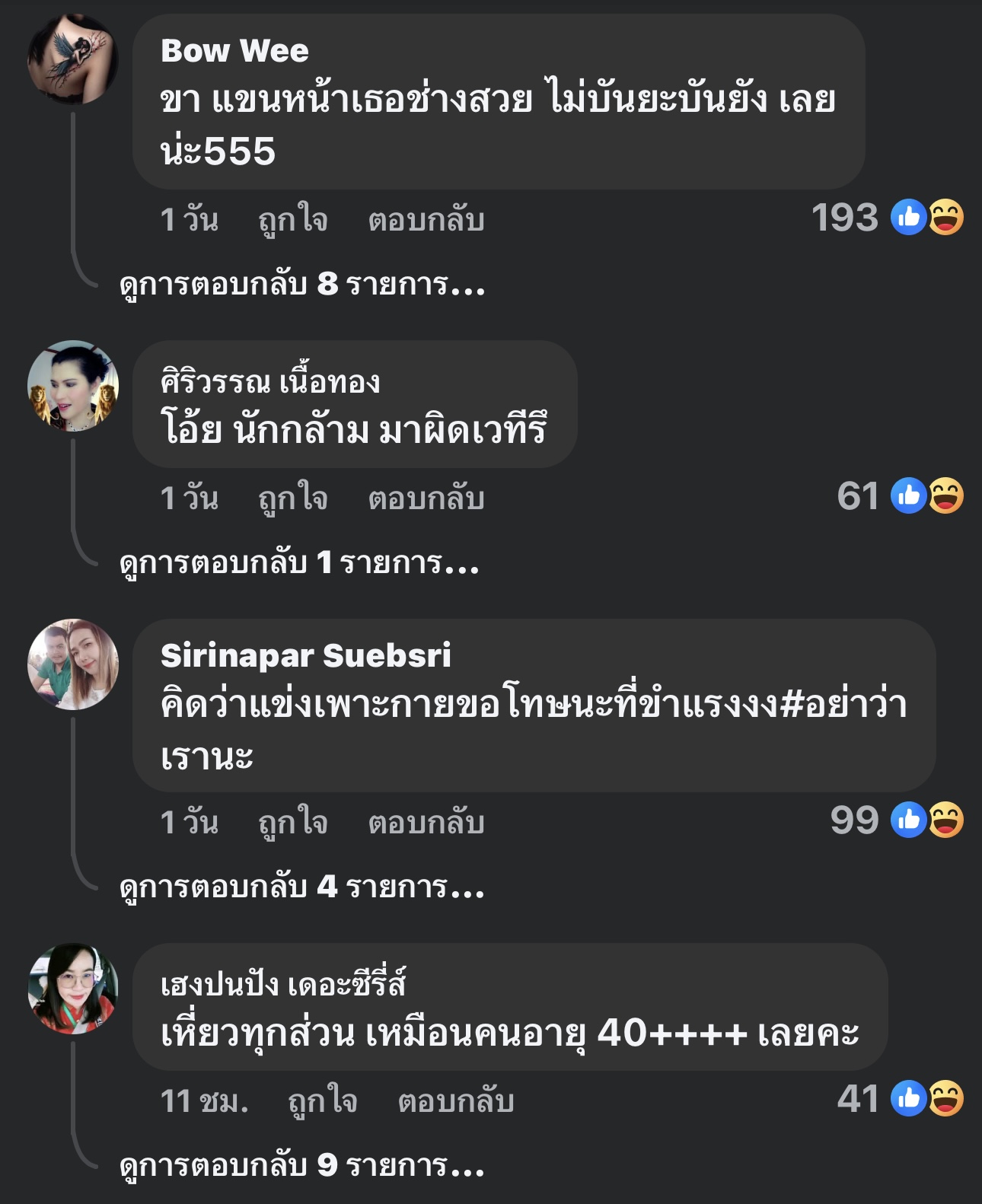Tap the #อย่าว่าเรานะ hashtag
The width and height of the screenshot is (982, 1204).
pyautogui.click(x=843, y=705)
